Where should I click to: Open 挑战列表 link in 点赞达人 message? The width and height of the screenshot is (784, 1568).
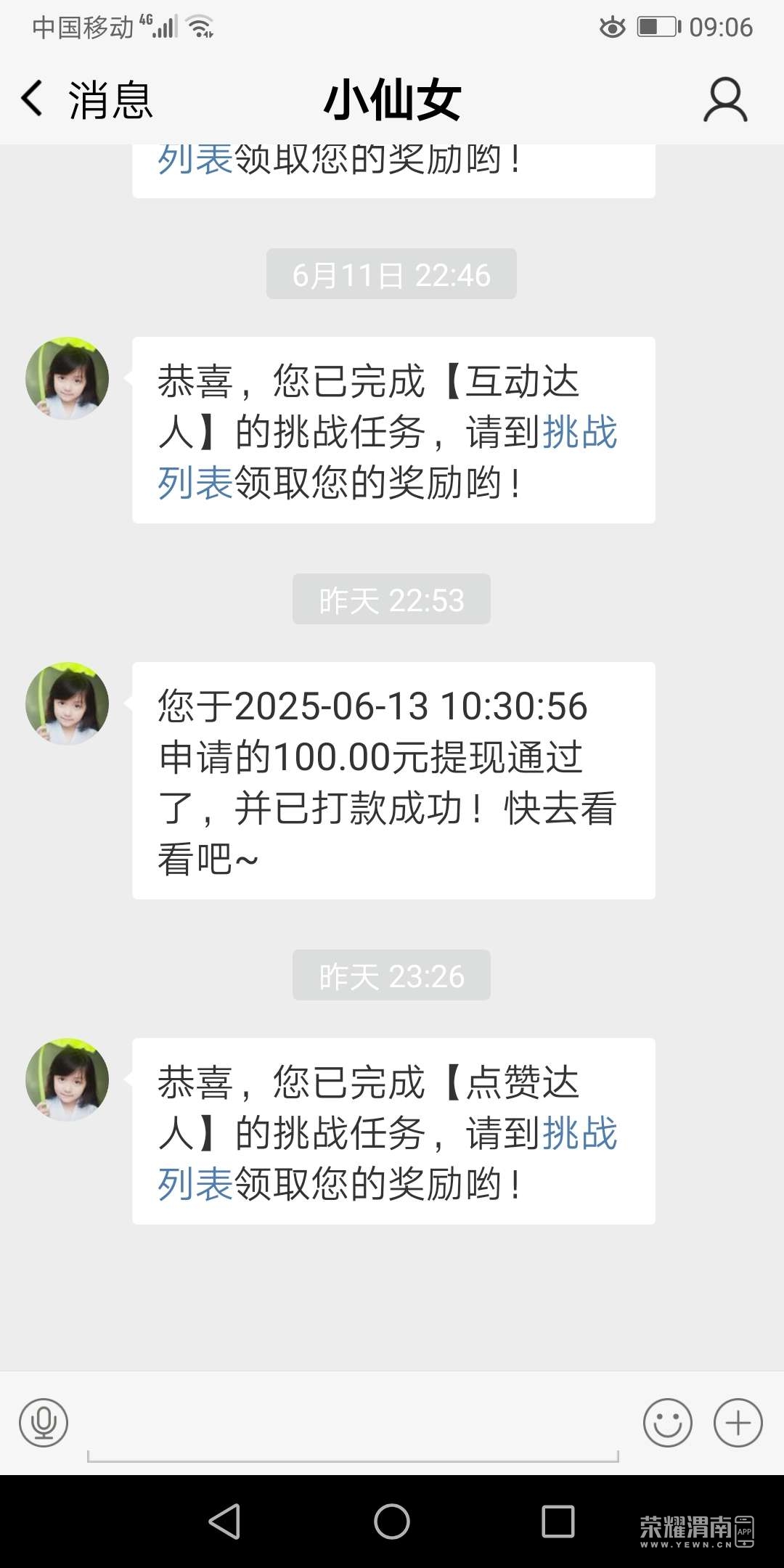579,1134
